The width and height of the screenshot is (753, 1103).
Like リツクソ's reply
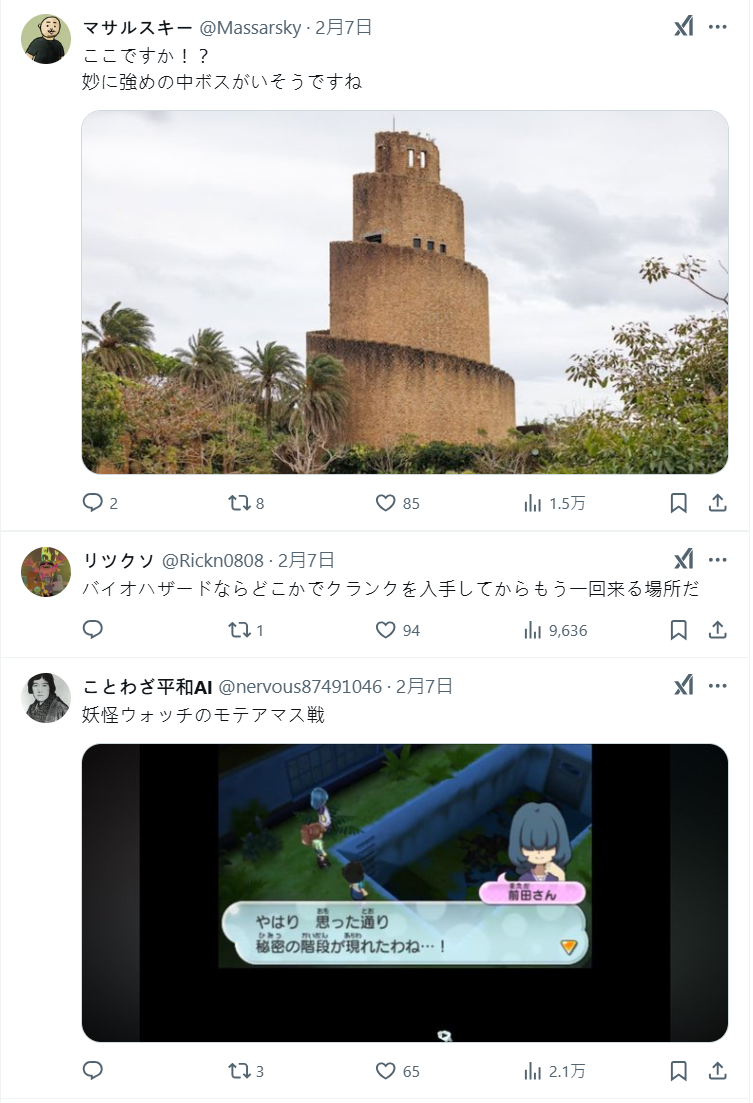pos(386,630)
